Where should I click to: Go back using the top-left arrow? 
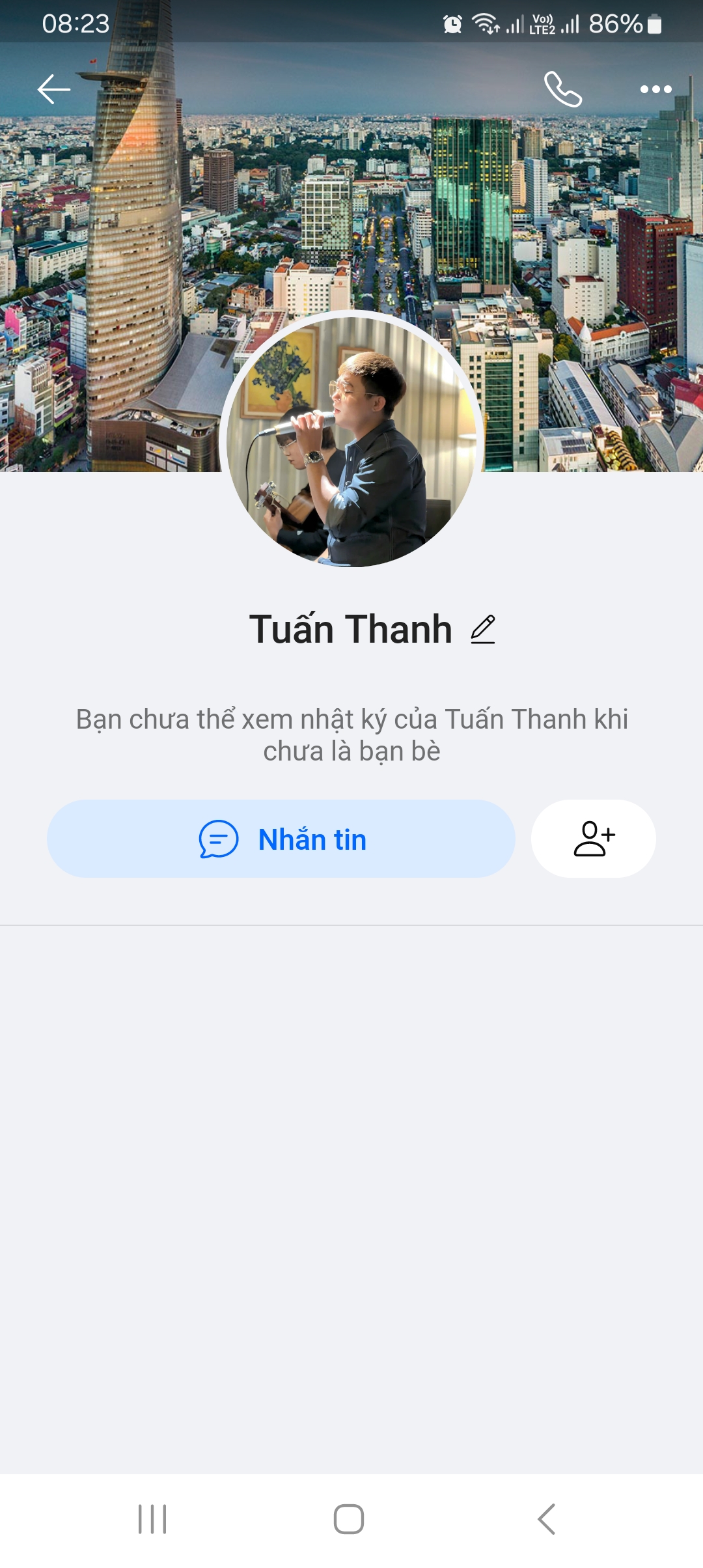[54, 89]
